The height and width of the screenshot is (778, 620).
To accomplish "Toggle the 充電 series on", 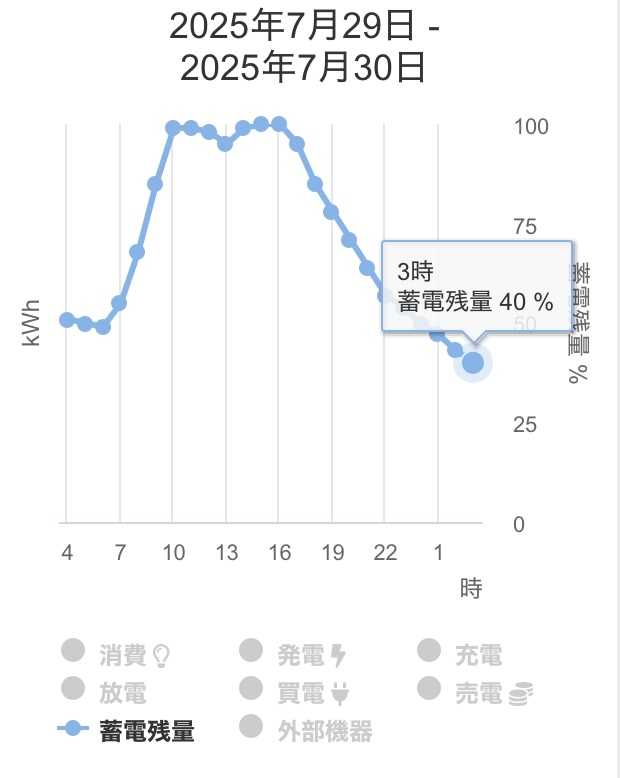I will click(x=477, y=655).
